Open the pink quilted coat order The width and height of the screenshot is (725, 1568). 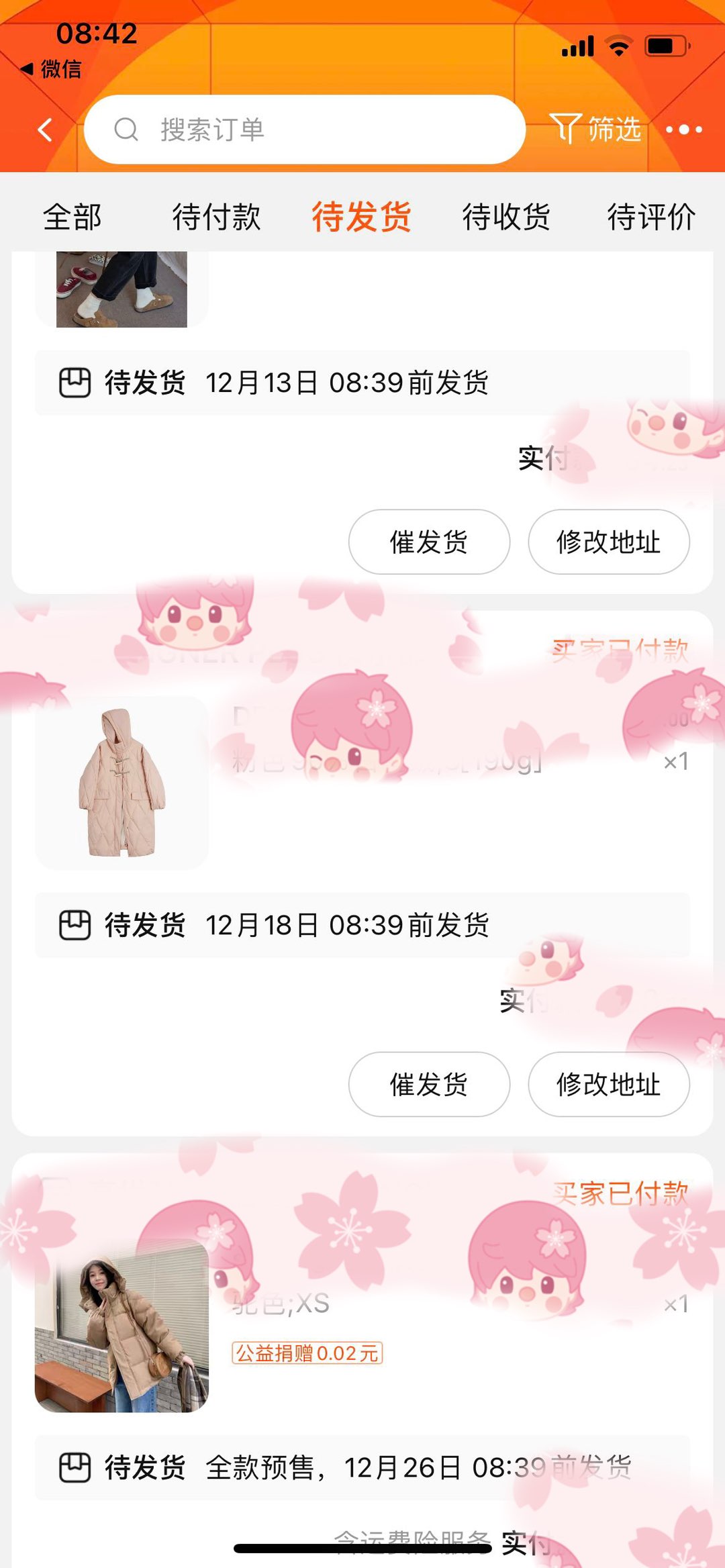(122, 783)
